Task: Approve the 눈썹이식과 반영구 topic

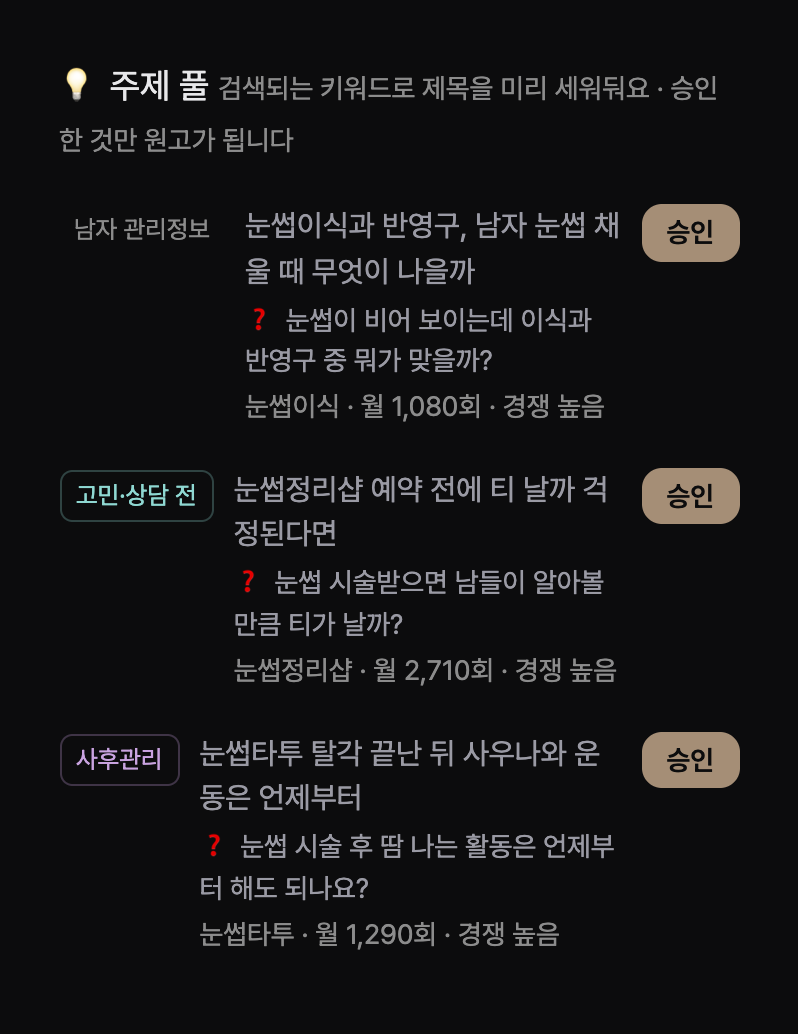Action: 691,233
